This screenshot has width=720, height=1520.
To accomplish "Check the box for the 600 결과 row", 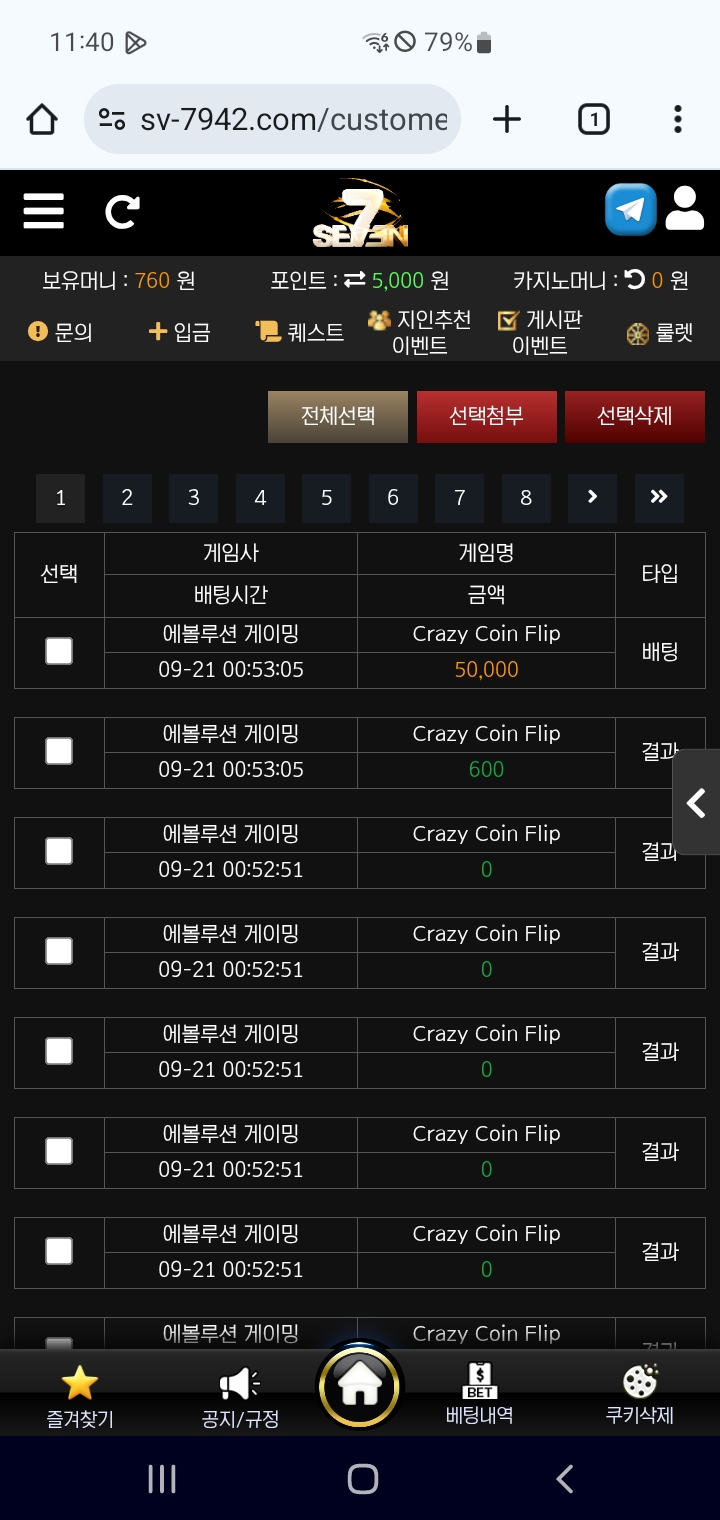I will click(x=59, y=751).
